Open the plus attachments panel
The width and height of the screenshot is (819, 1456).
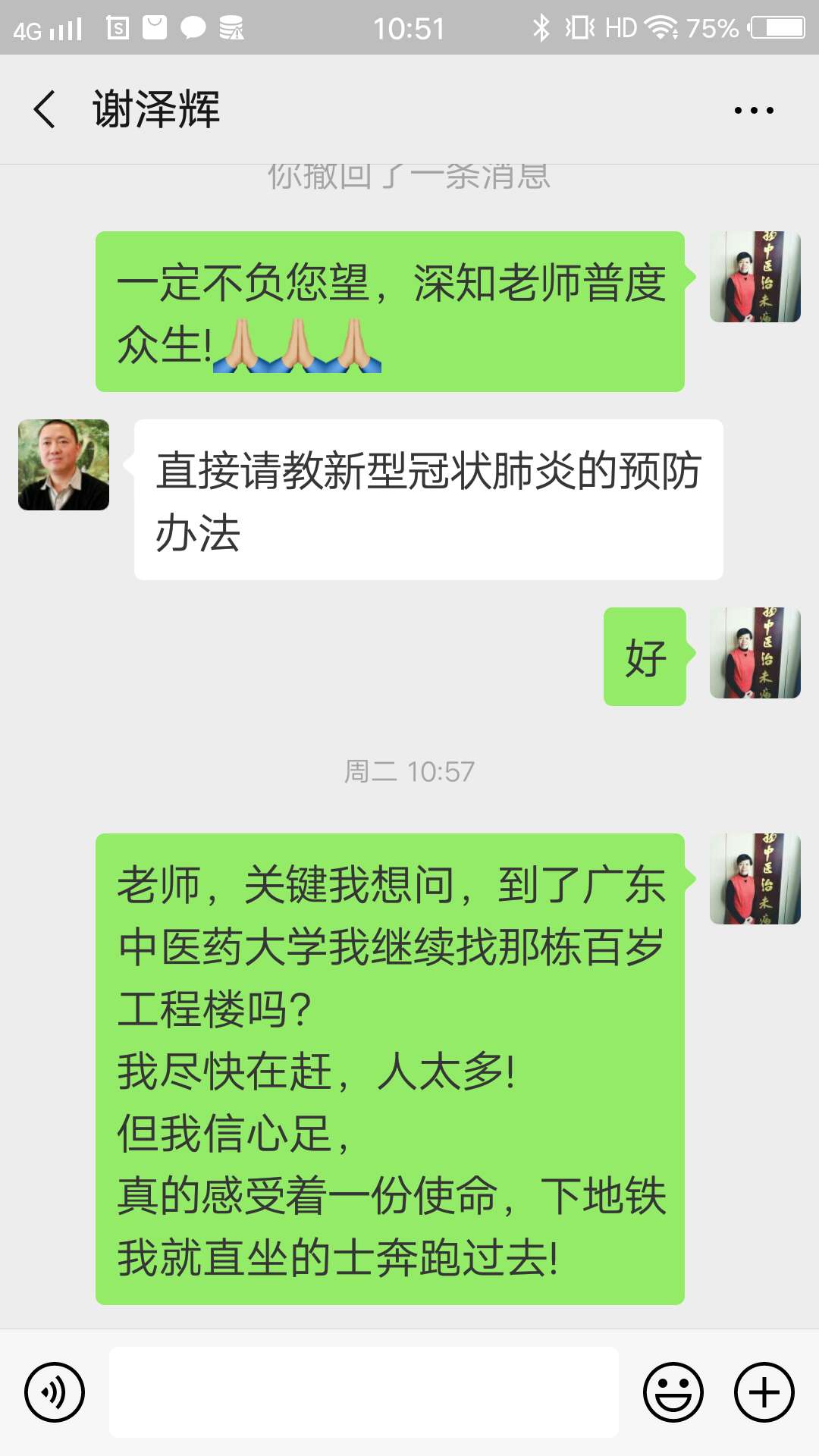[764, 1392]
